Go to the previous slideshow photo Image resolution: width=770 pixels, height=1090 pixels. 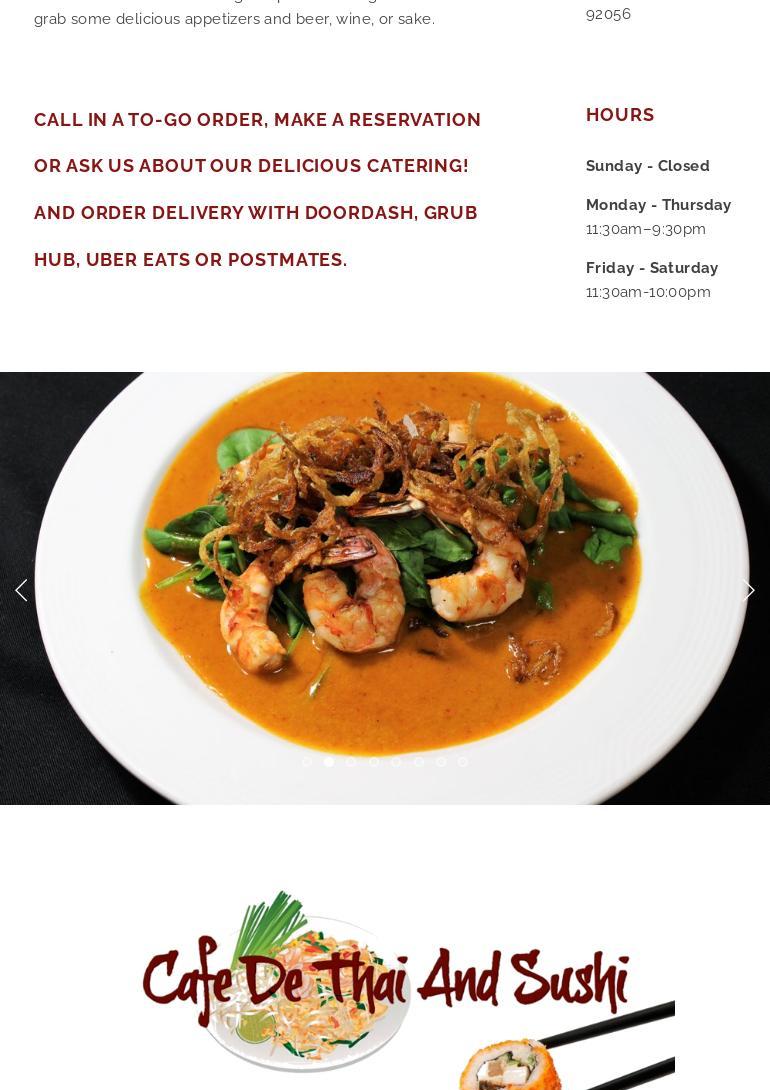[x=21, y=589]
